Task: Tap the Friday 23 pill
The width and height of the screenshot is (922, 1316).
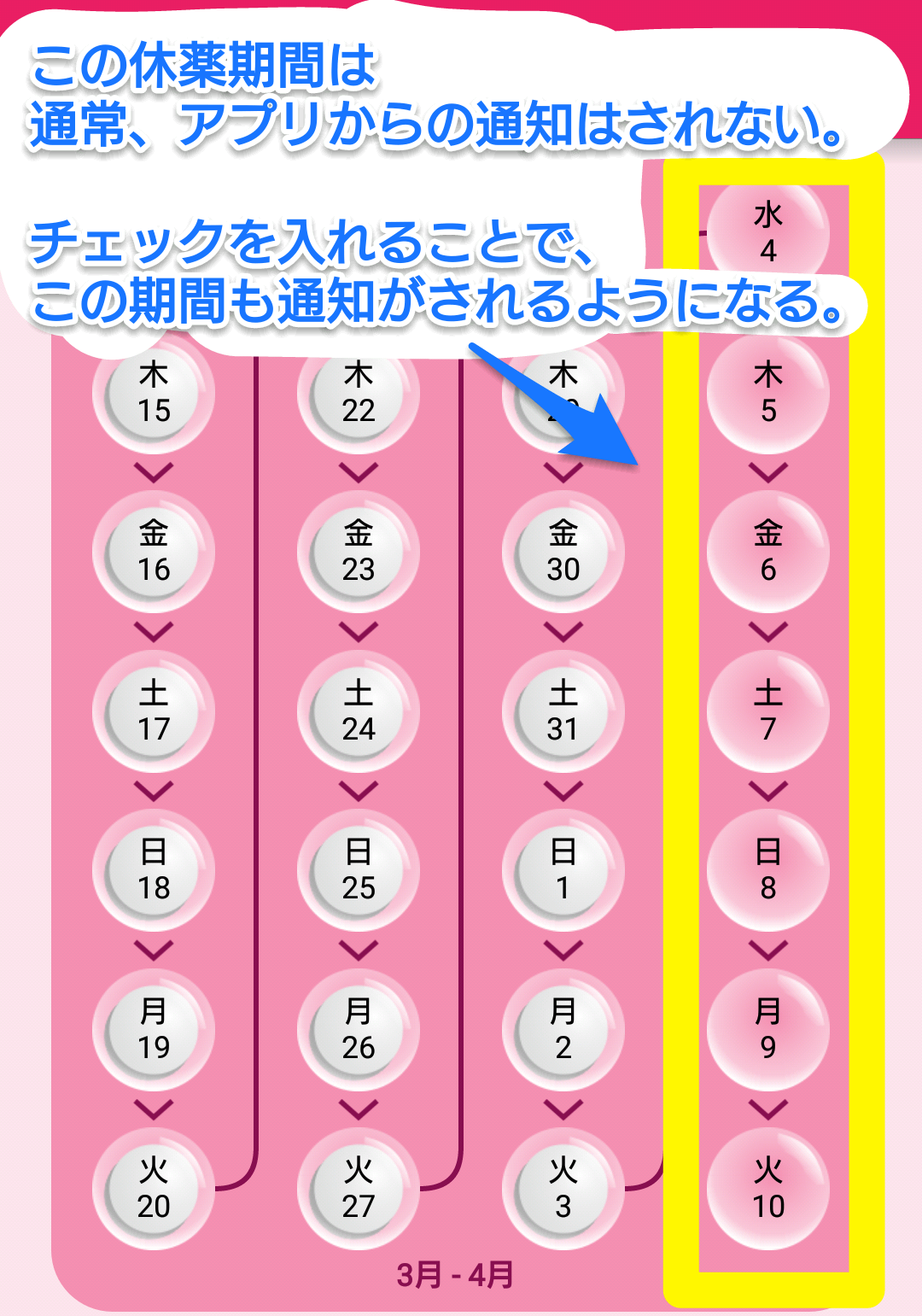Action: coord(359,553)
